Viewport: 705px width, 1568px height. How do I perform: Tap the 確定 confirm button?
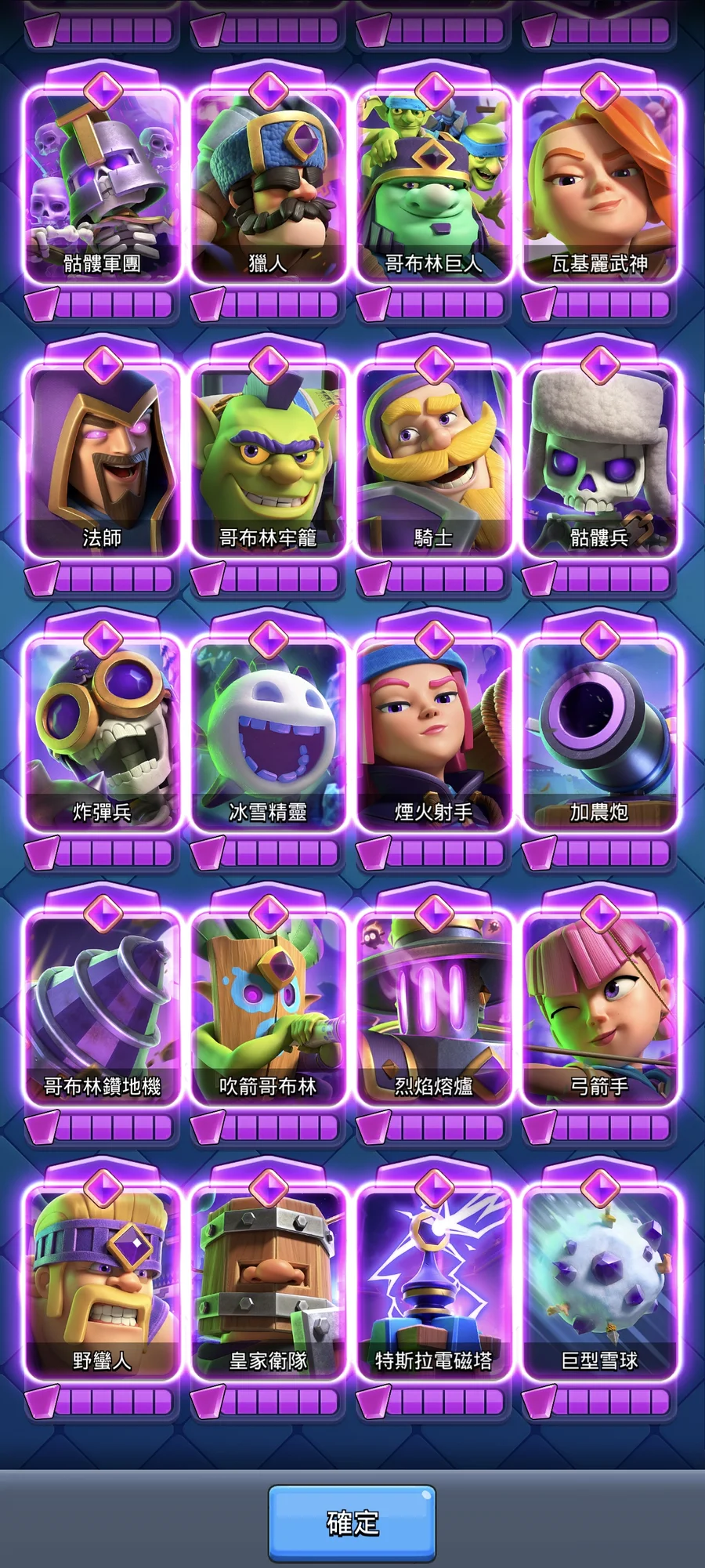pyautogui.click(x=352, y=1522)
